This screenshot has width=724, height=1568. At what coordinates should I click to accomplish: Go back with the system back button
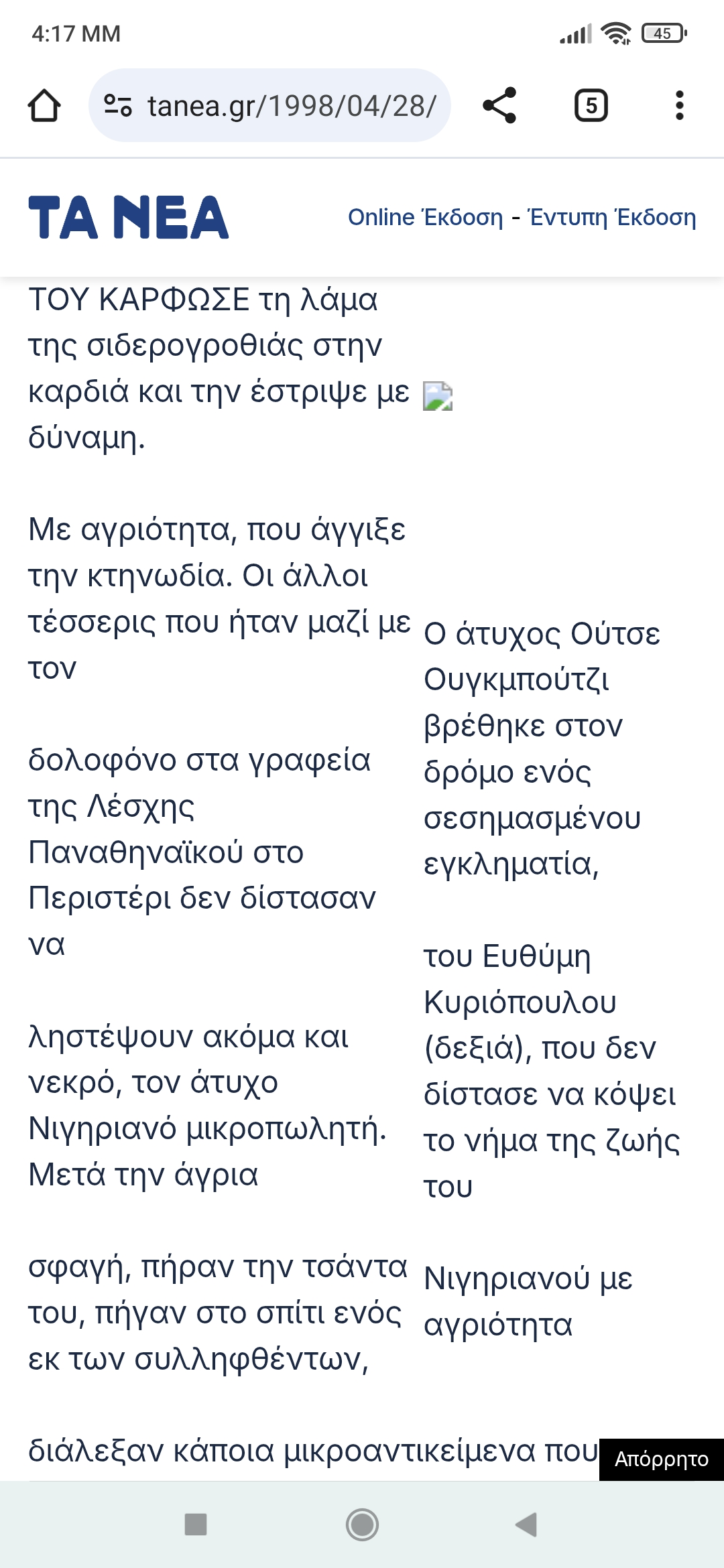coord(527,1524)
